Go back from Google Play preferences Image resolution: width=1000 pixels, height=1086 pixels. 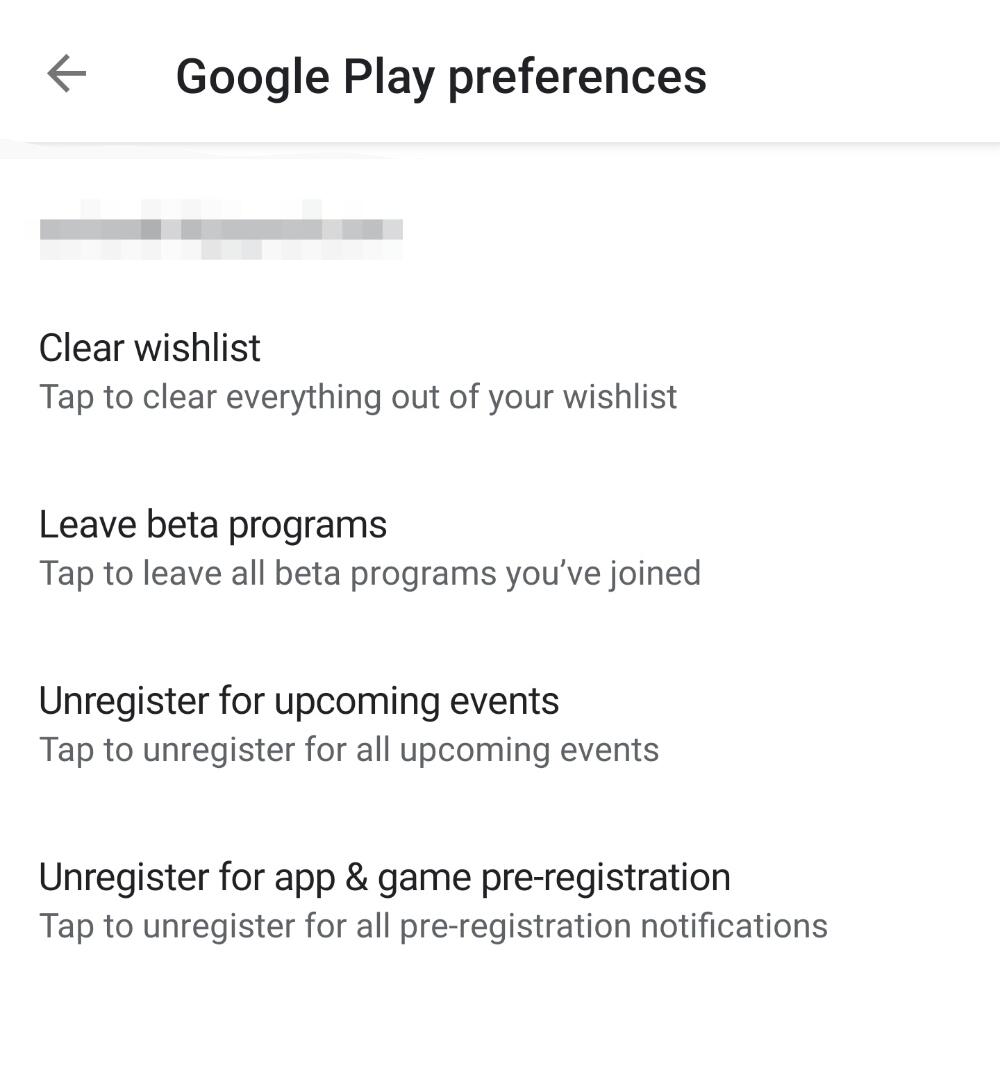66,74
